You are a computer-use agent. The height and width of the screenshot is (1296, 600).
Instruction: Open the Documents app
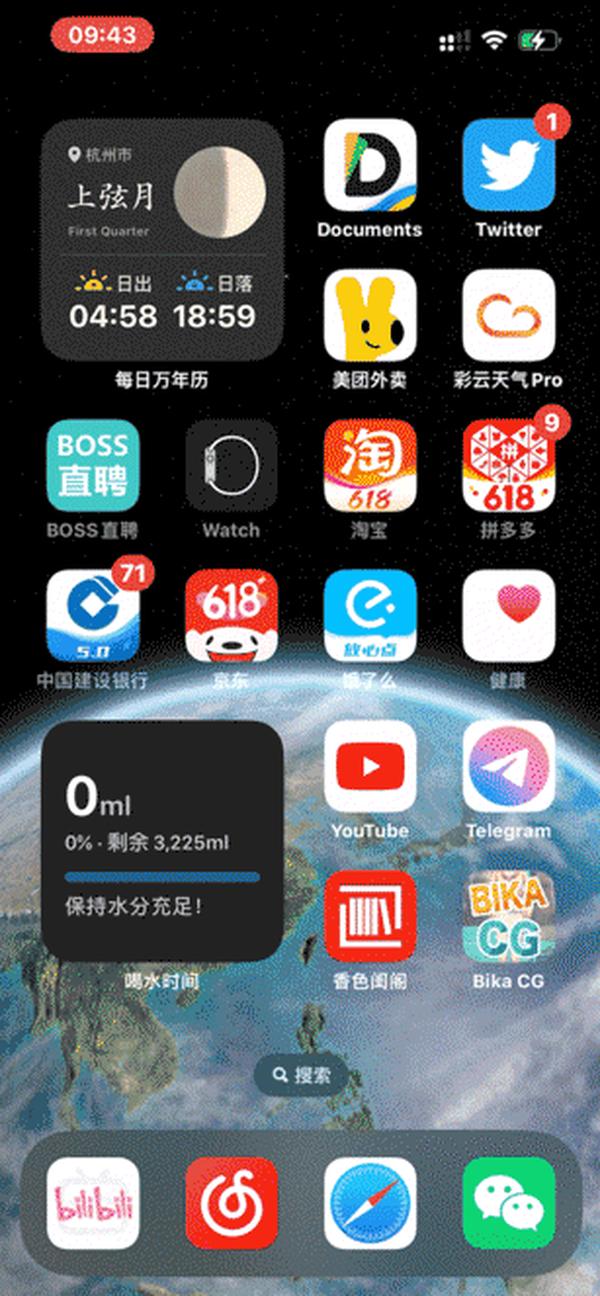(x=370, y=165)
